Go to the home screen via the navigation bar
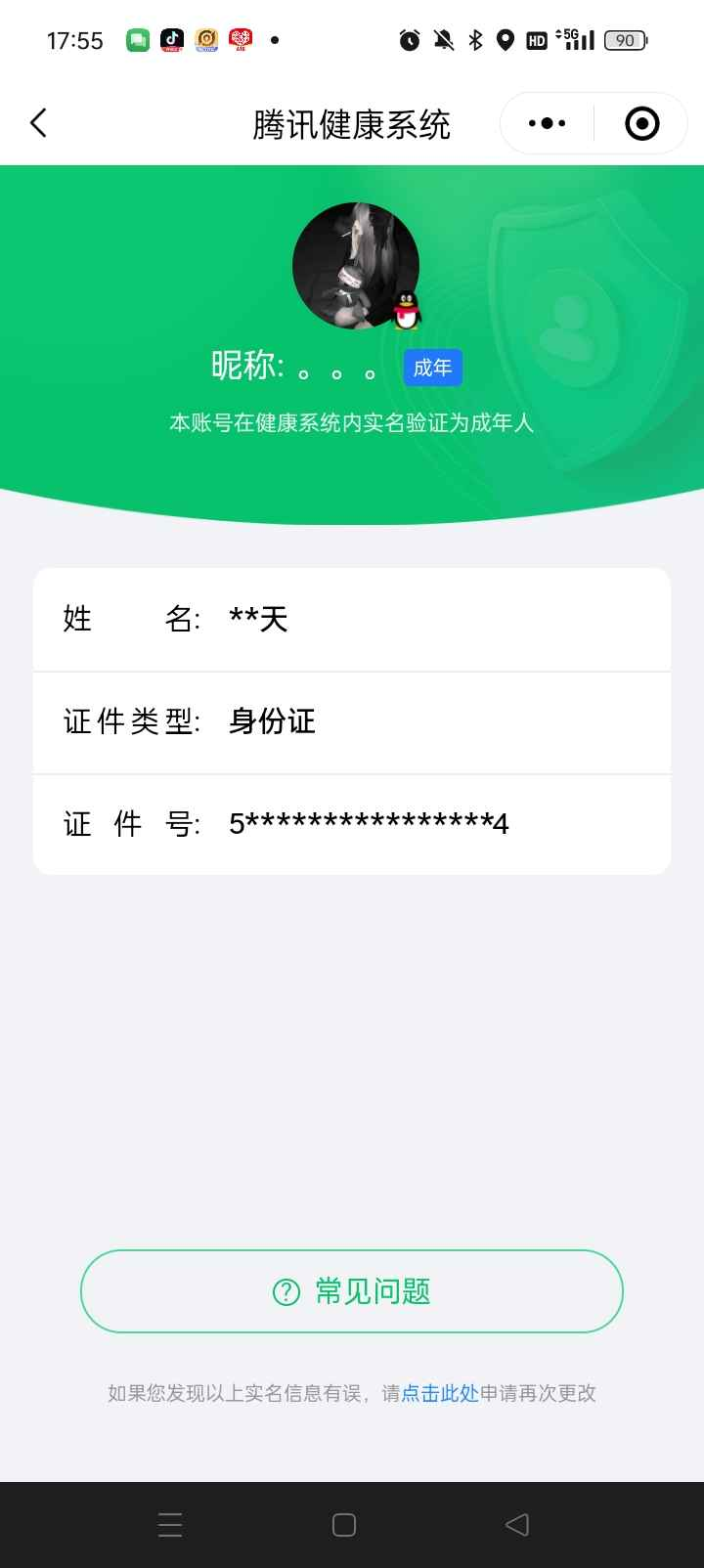Image resolution: width=704 pixels, height=1568 pixels. tap(344, 1525)
